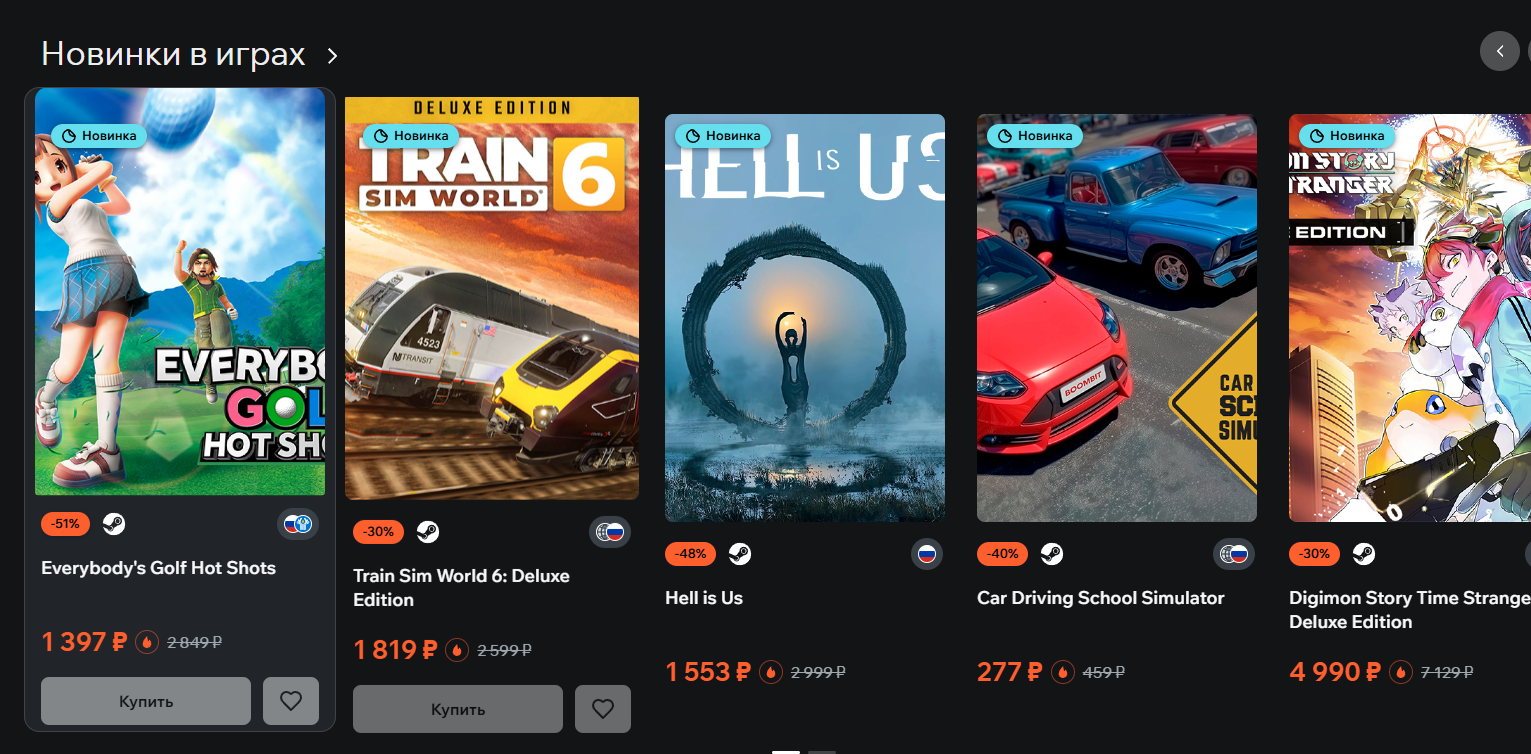Favorite Train Sim World 6 with heart
Viewport: 1531px width, 754px height.
pos(603,709)
